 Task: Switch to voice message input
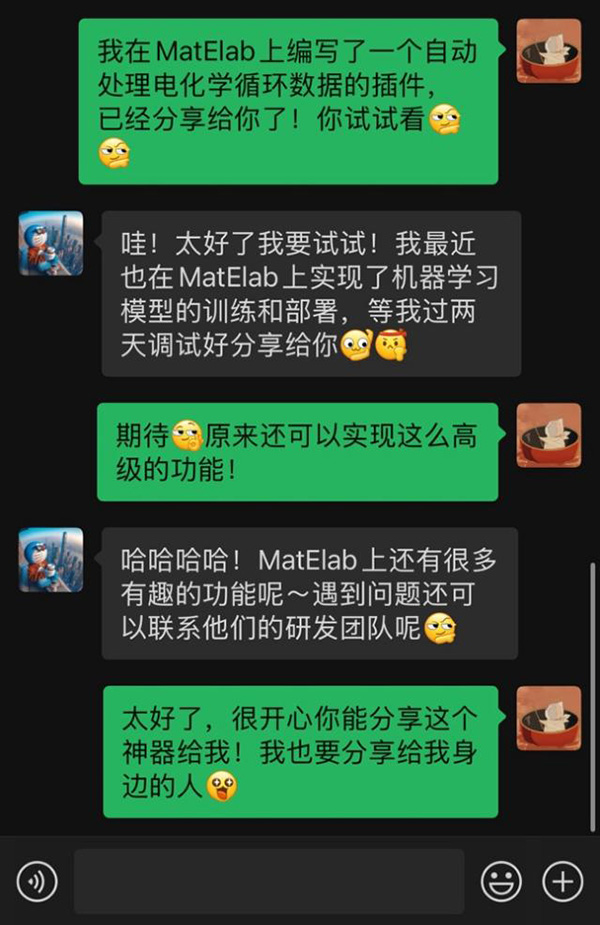coord(37,881)
